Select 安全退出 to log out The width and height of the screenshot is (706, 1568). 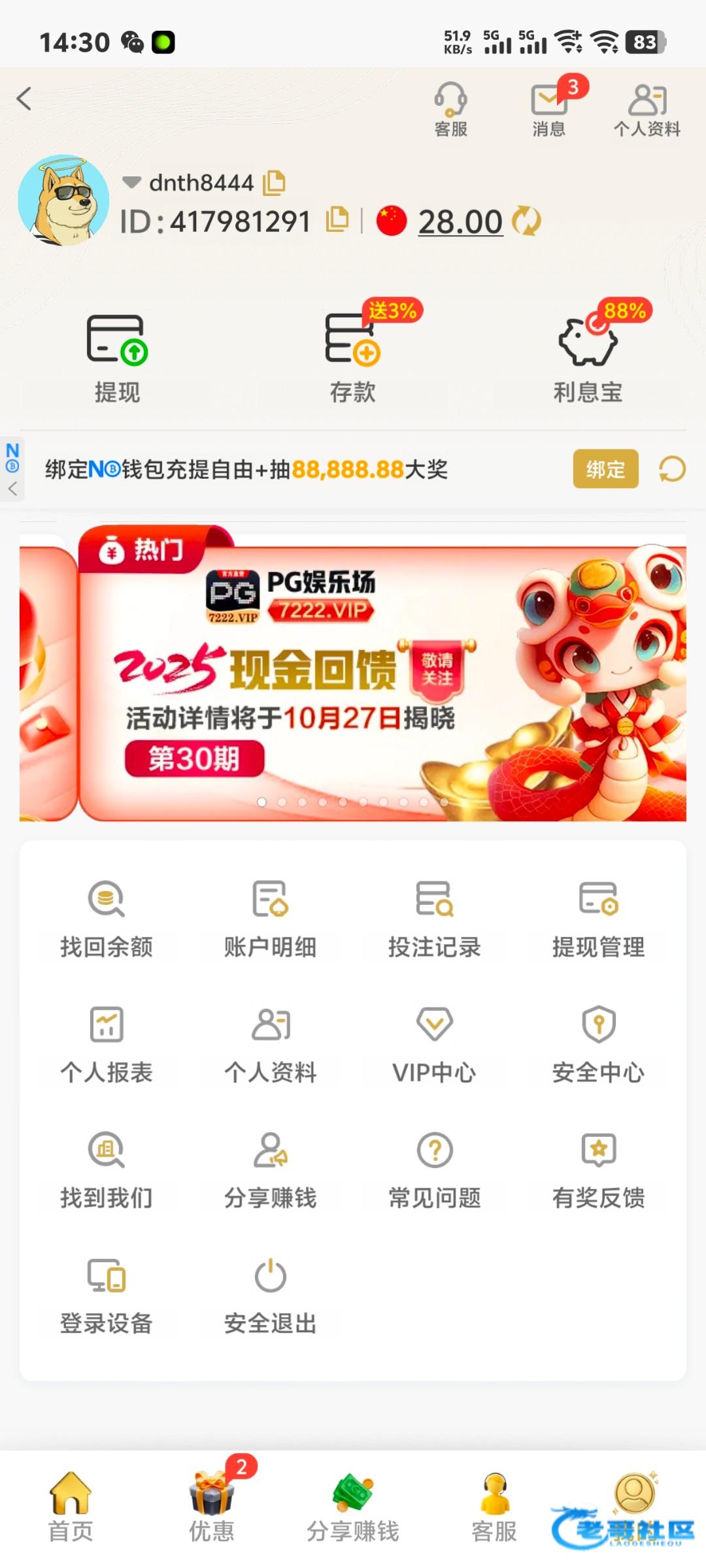[x=271, y=1296]
